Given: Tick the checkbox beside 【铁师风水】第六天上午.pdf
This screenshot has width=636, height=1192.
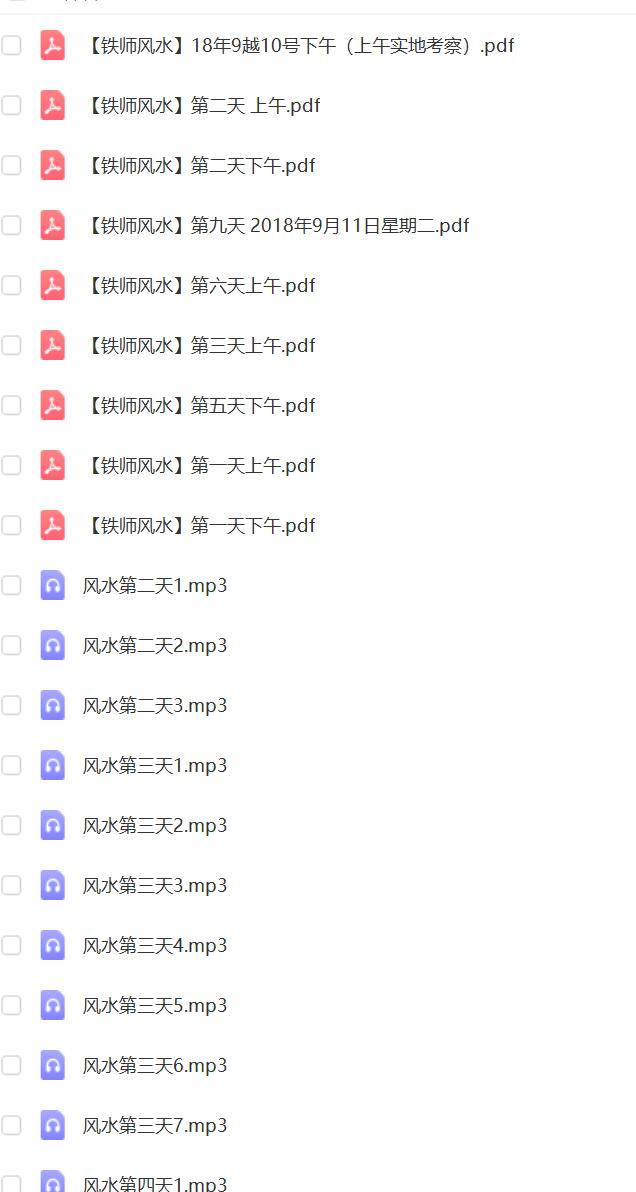Looking at the screenshot, I should [x=11, y=285].
